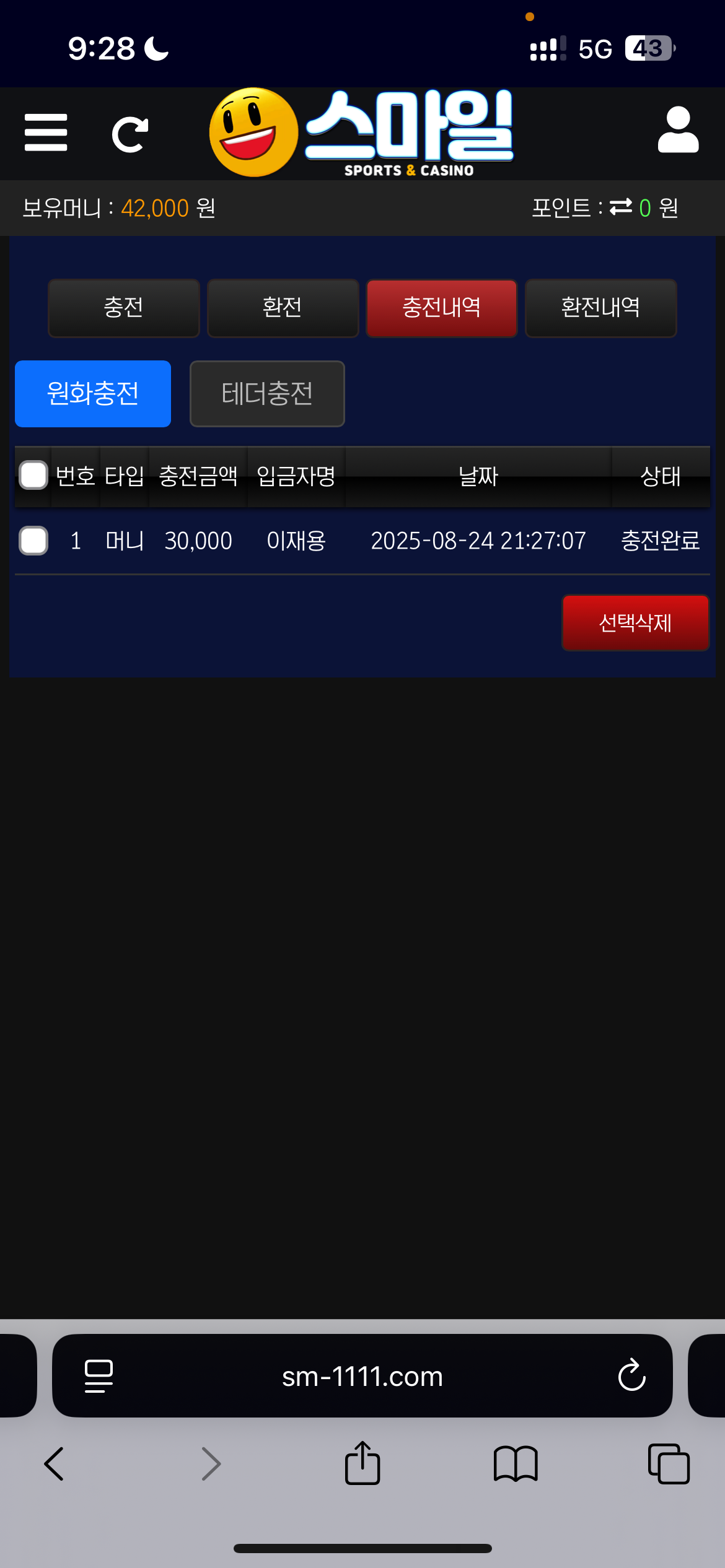
Task: Open the hamburger menu
Action: click(46, 133)
